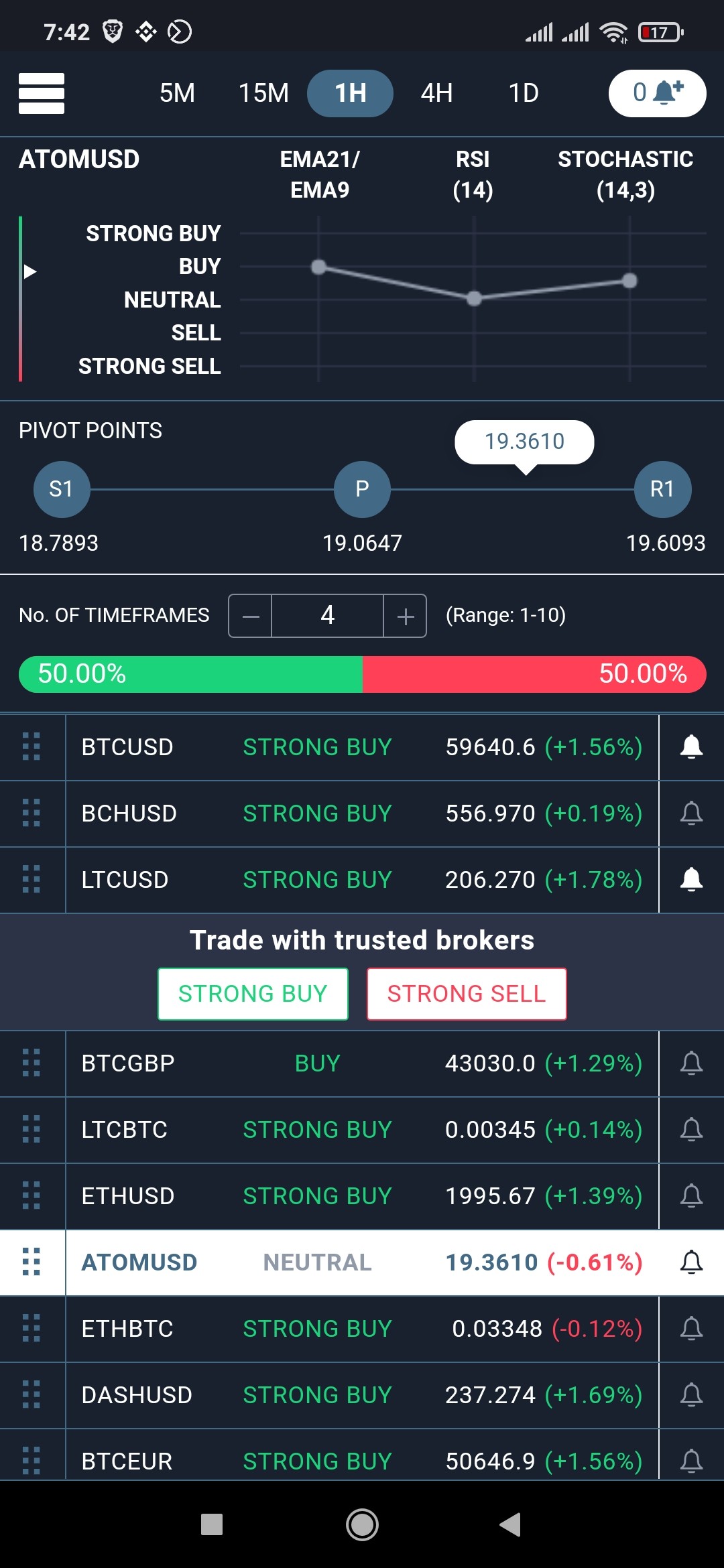Enable the alert bell for ATOMUSD
The image size is (724, 1568).
(x=691, y=1262)
